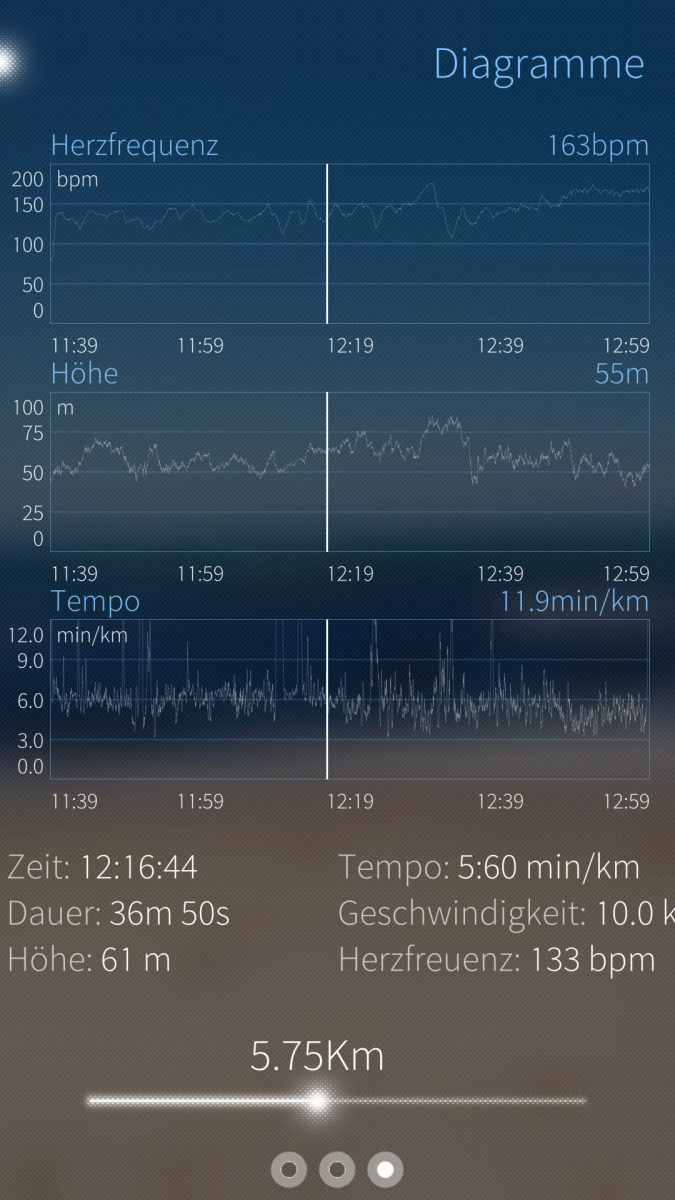Screen dimensions: 675x1200
Task: Tap the Herzfrequenz heart rate chart
Action: (350, 244)
